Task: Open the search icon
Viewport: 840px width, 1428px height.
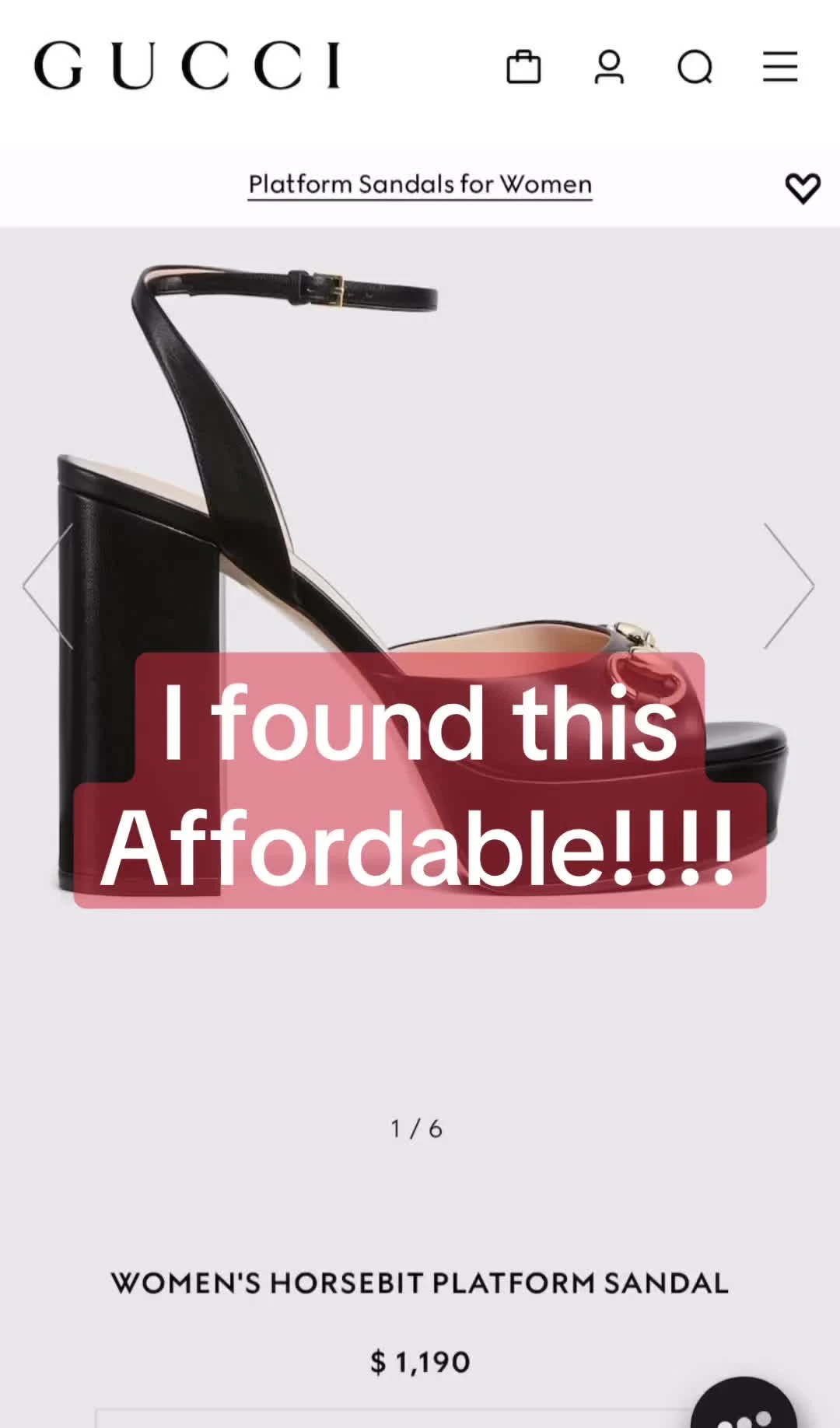Action: point(695,67)
